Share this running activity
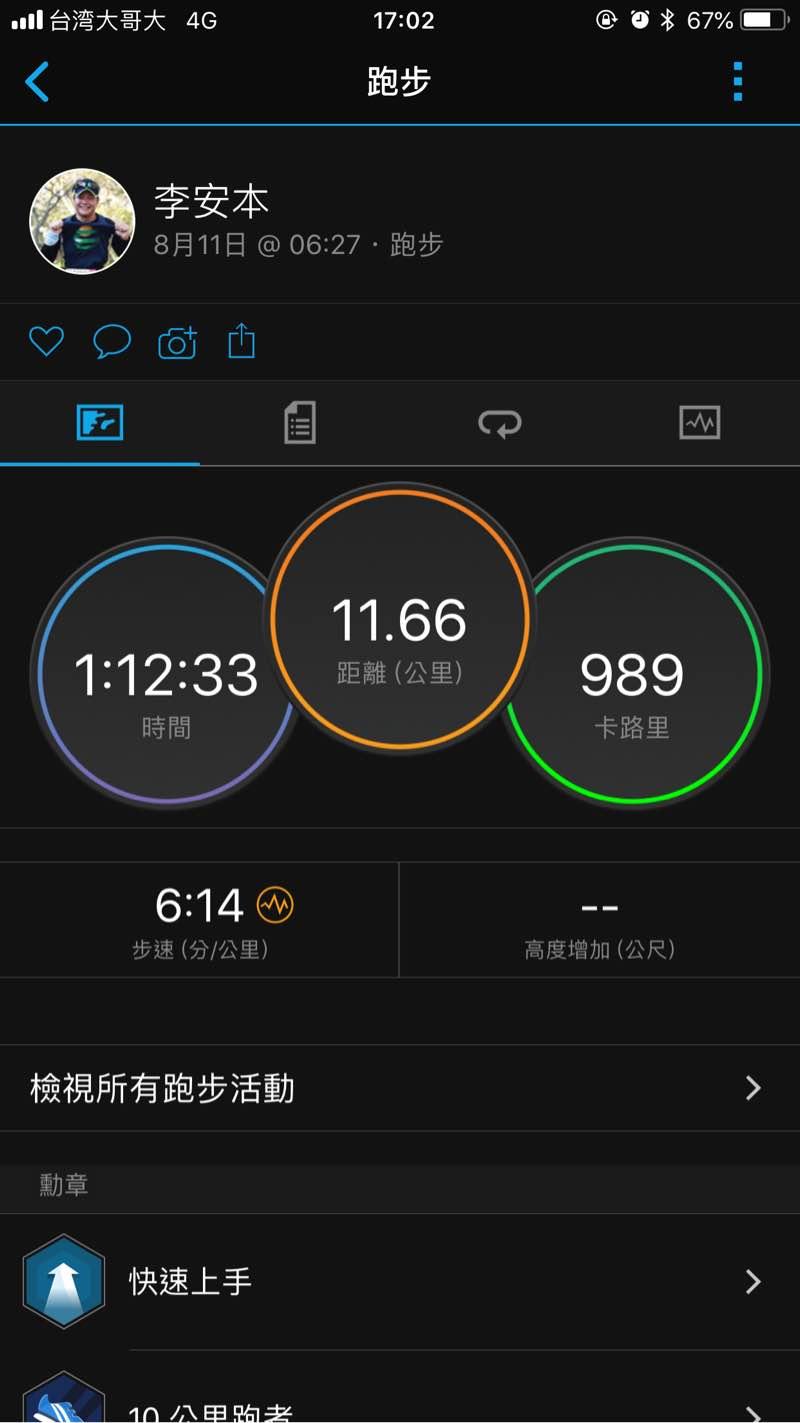 pyautogui.click(x=242, y=342)
